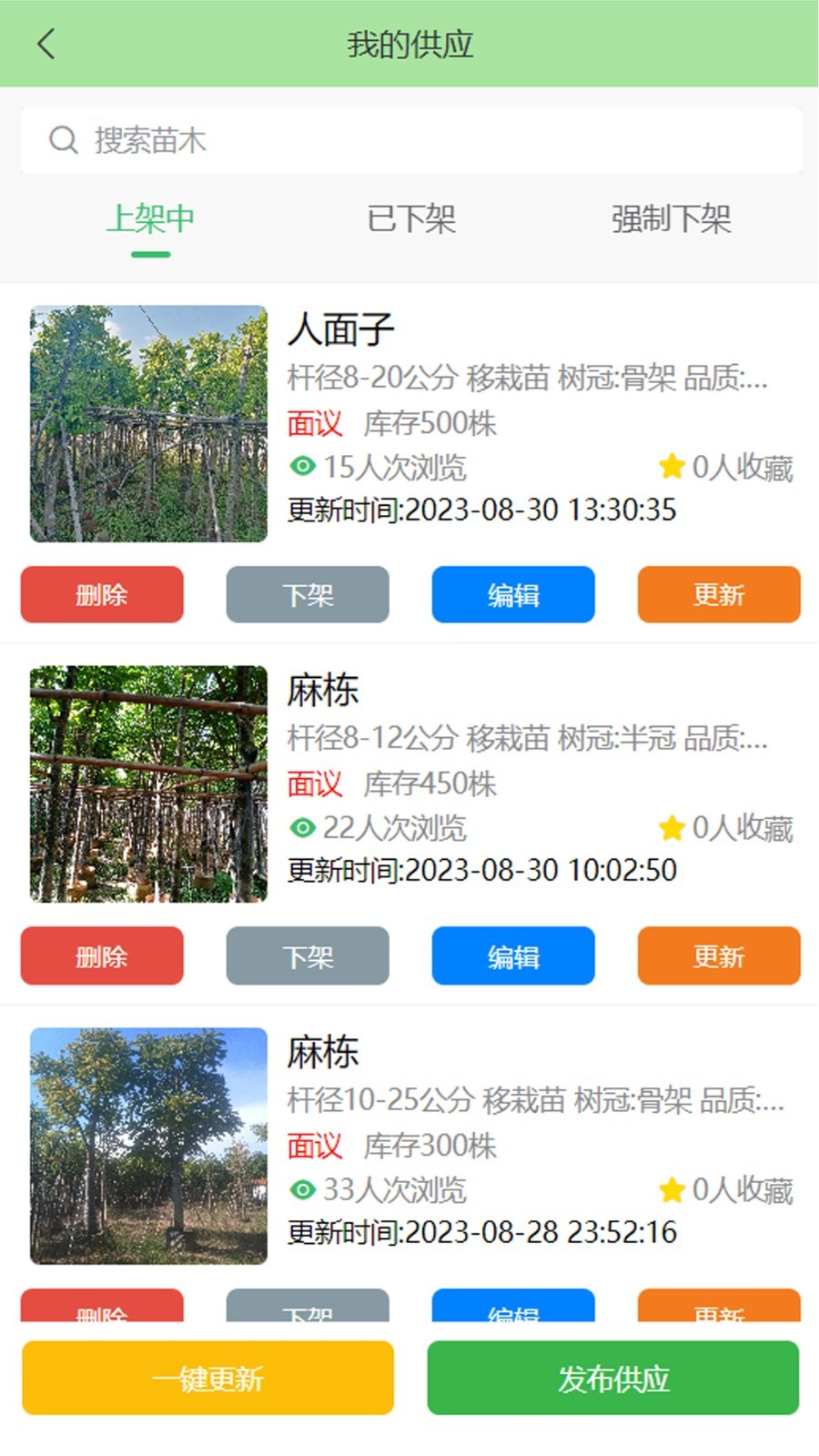Delete the 人面子 listing with 删除
819x1456 pixels.
(101, 595)
